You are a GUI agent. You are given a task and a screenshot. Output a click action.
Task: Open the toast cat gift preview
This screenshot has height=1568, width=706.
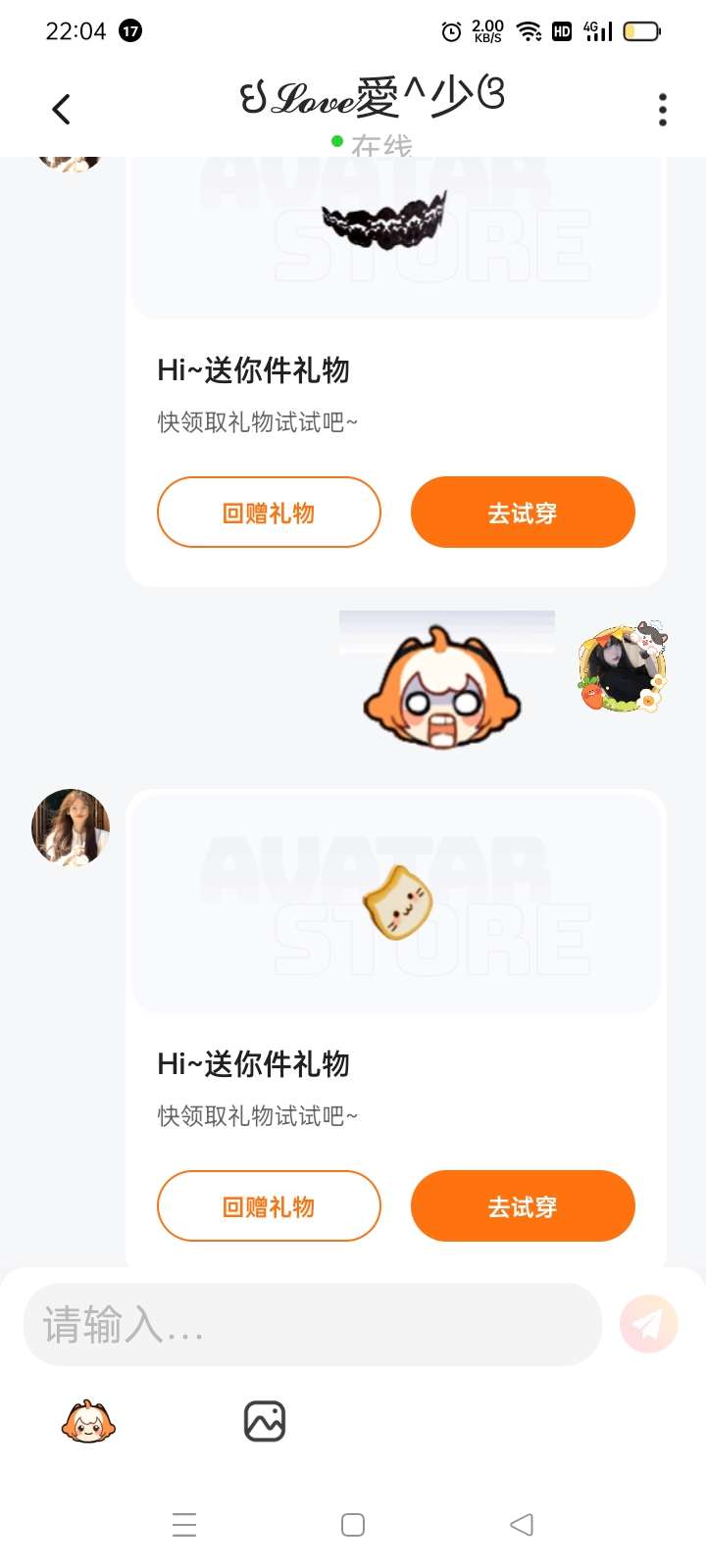[x=396, y=902]
